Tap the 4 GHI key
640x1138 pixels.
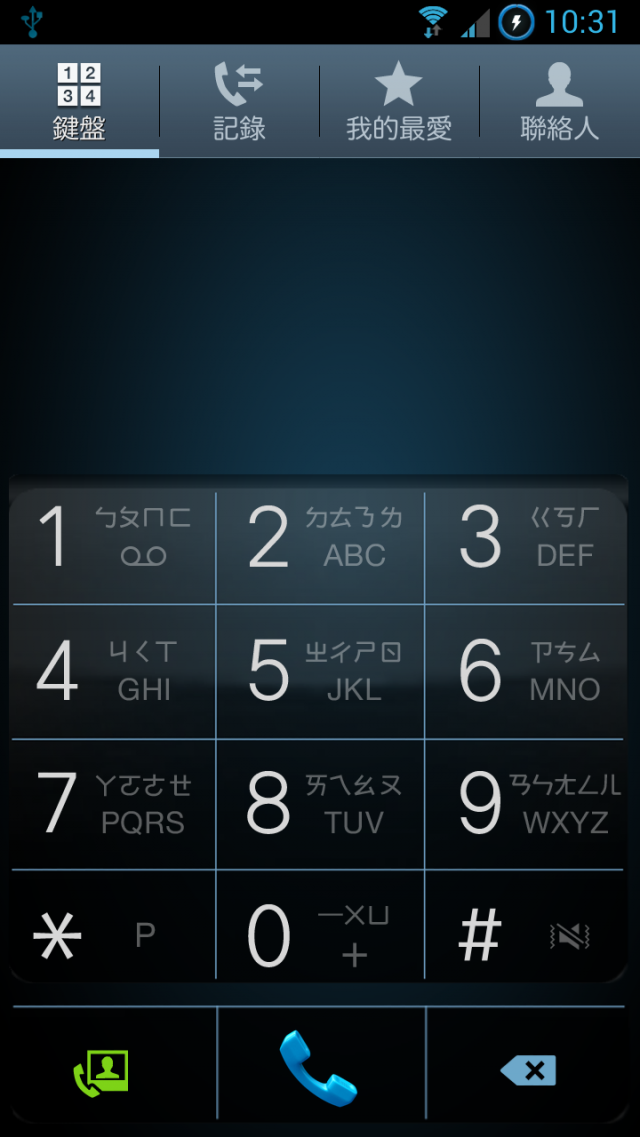pyautogui.click(x=113, y=672)
